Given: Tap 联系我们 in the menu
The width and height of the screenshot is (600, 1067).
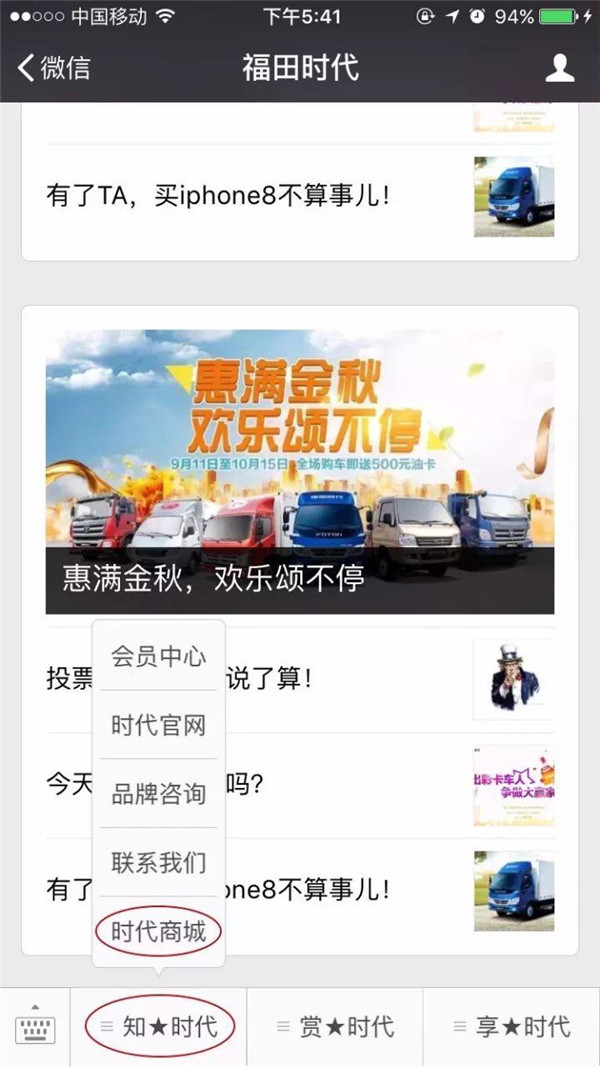Looking at the screenshot, I should (158, 862).
